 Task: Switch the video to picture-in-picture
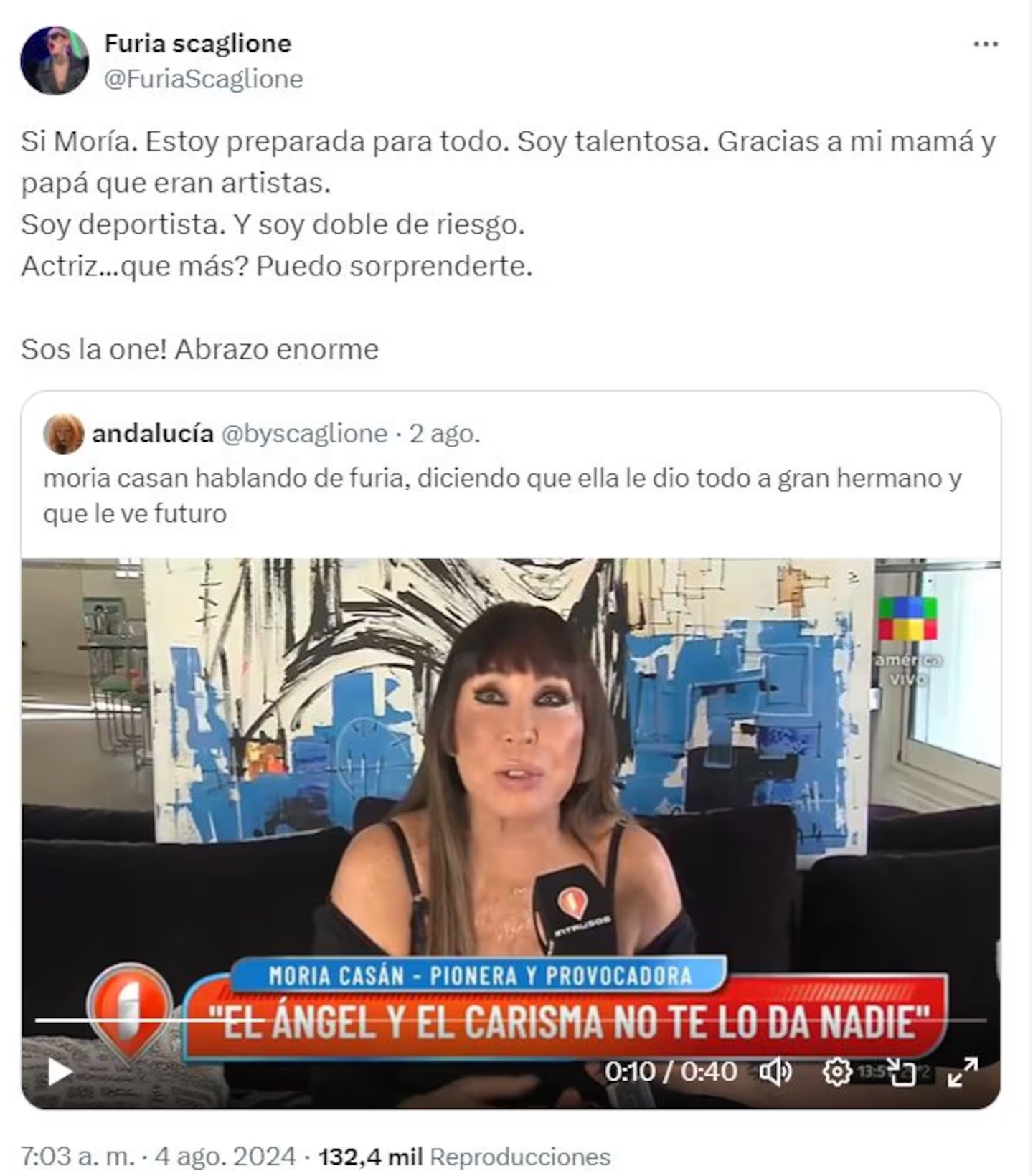901,1073
